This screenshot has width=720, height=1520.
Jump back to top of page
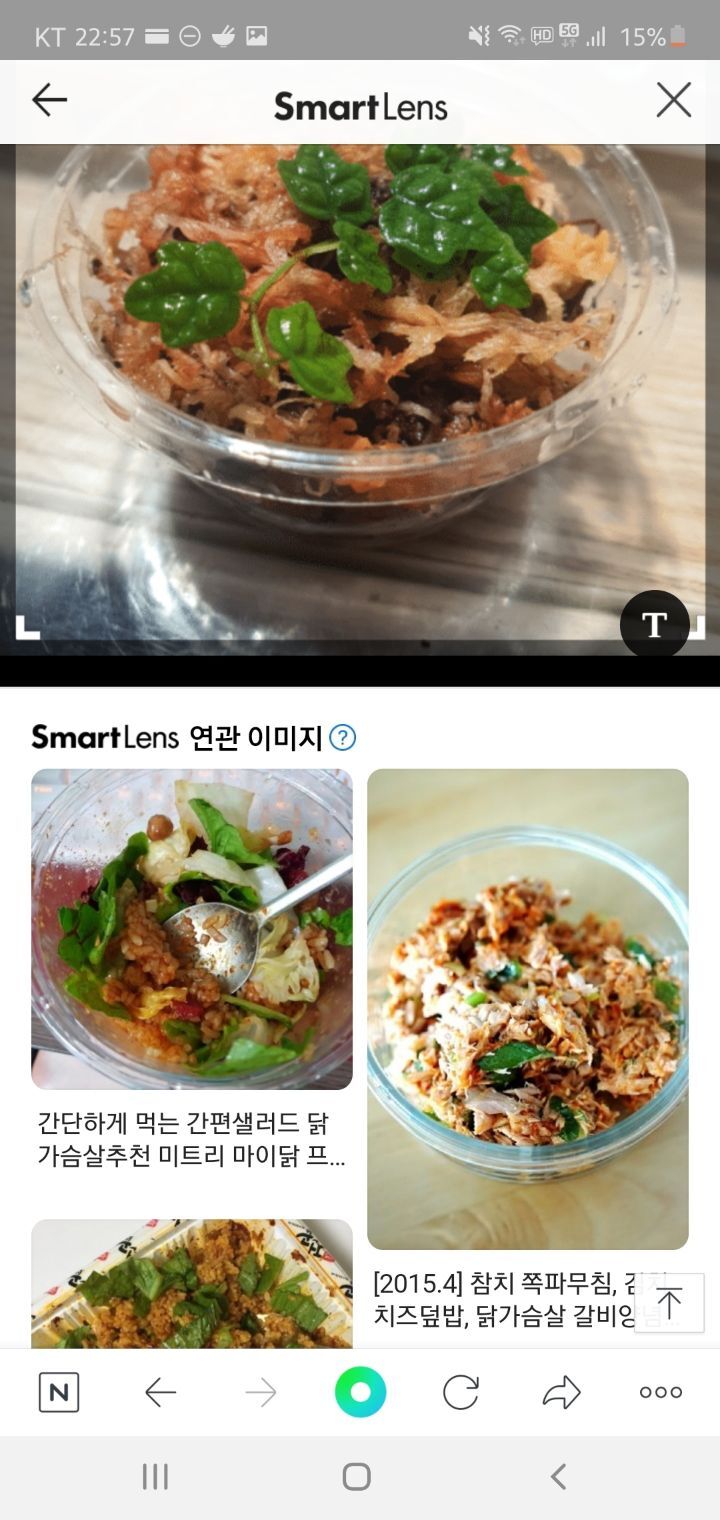tap(669, 1302)
